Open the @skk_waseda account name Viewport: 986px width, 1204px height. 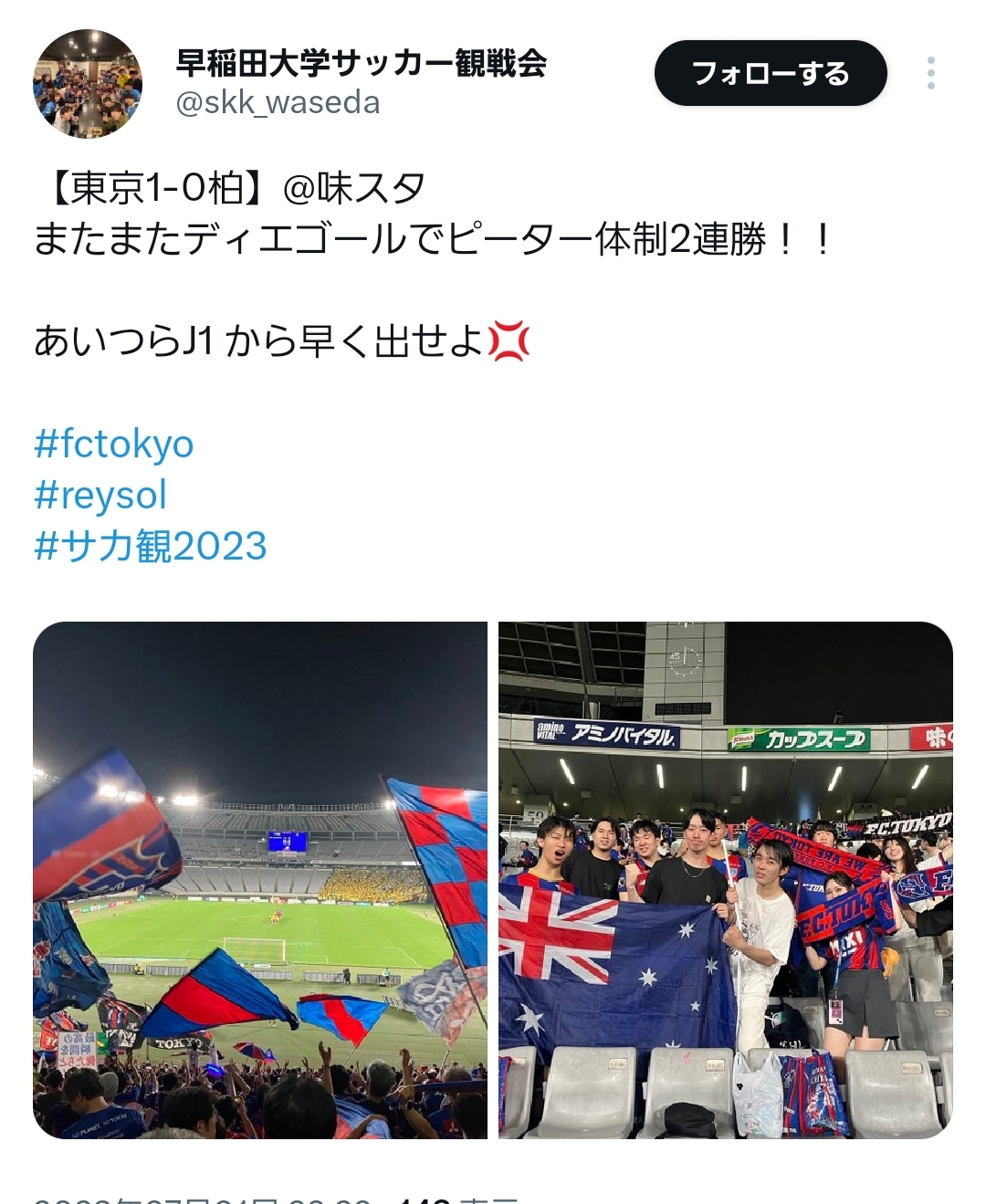(x=278, y=102)
